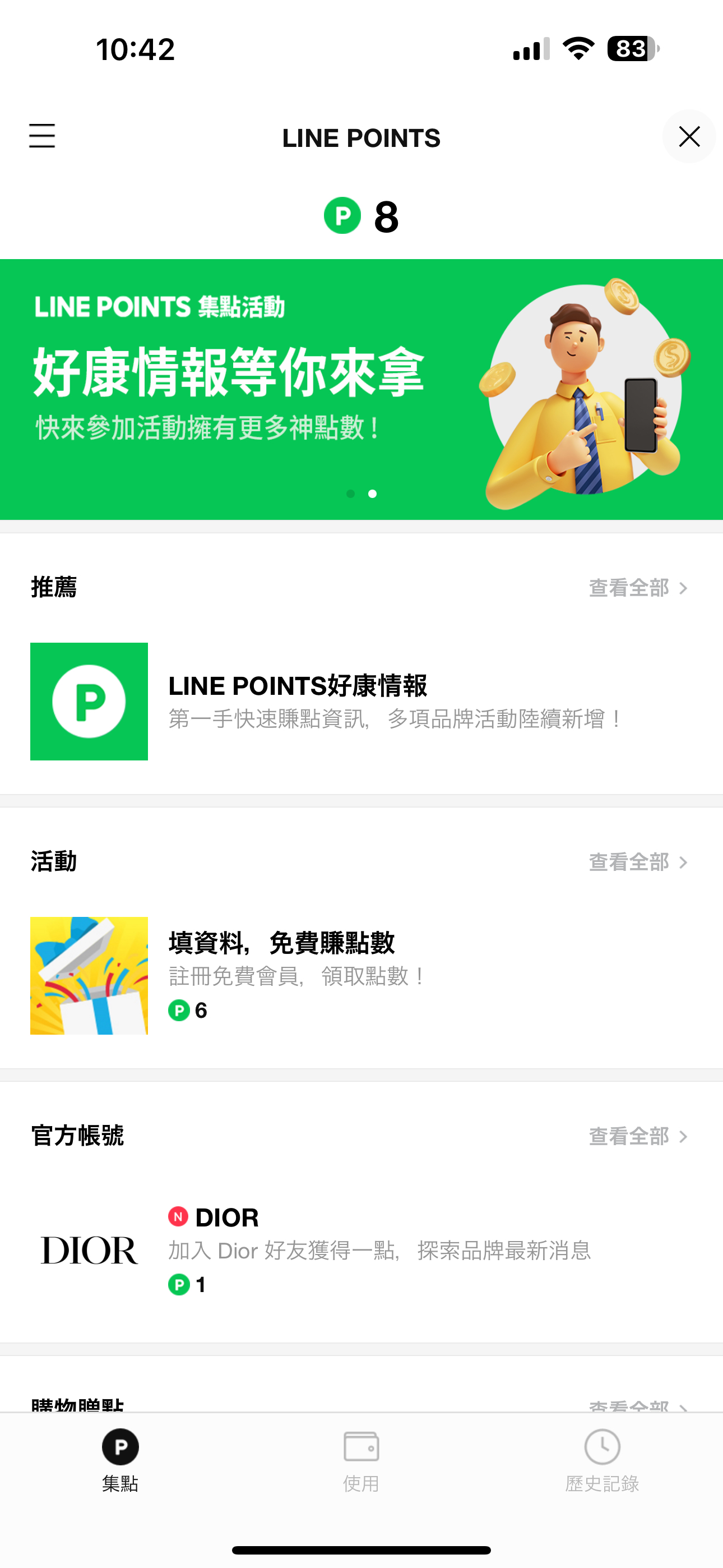Open LINE POINTS好康情報 recommendation
723x1568 pixels.
click(361, 701)
